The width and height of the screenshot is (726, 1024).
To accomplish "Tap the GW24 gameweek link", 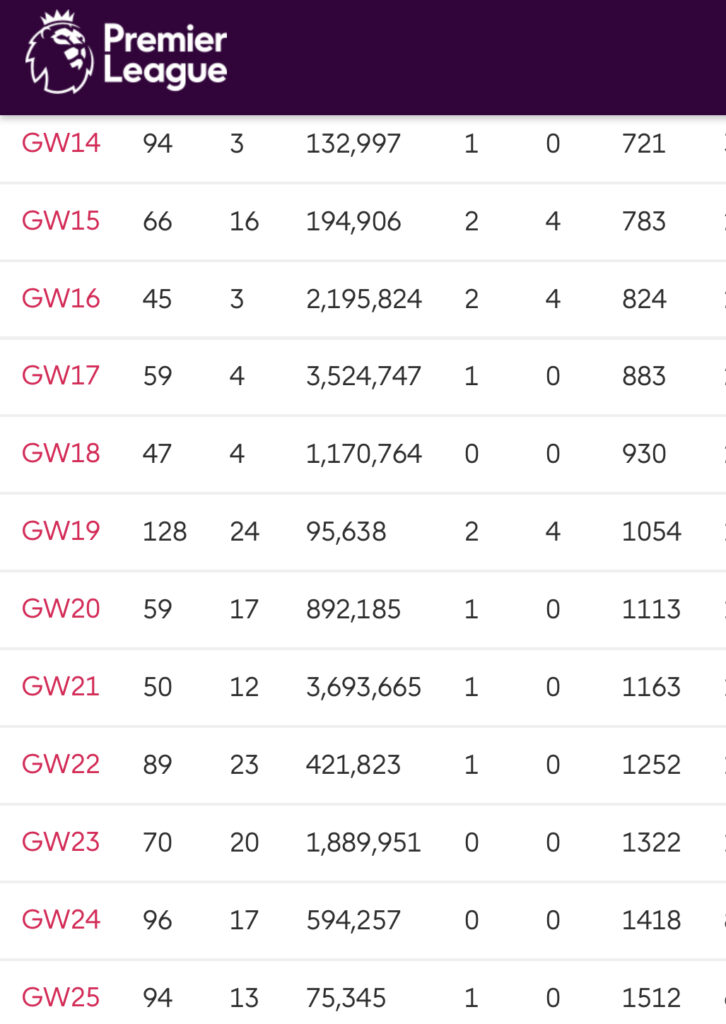I will [61, 919].
